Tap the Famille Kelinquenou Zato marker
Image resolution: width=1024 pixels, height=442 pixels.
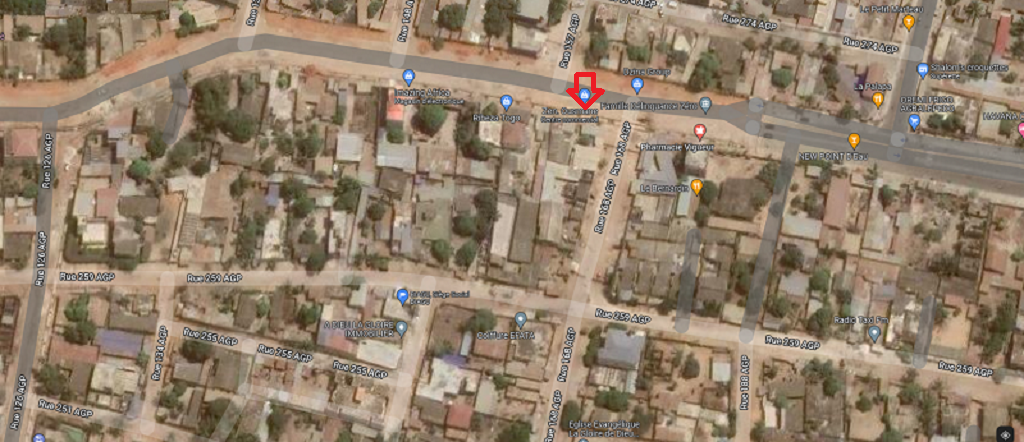tap(706, 103)
